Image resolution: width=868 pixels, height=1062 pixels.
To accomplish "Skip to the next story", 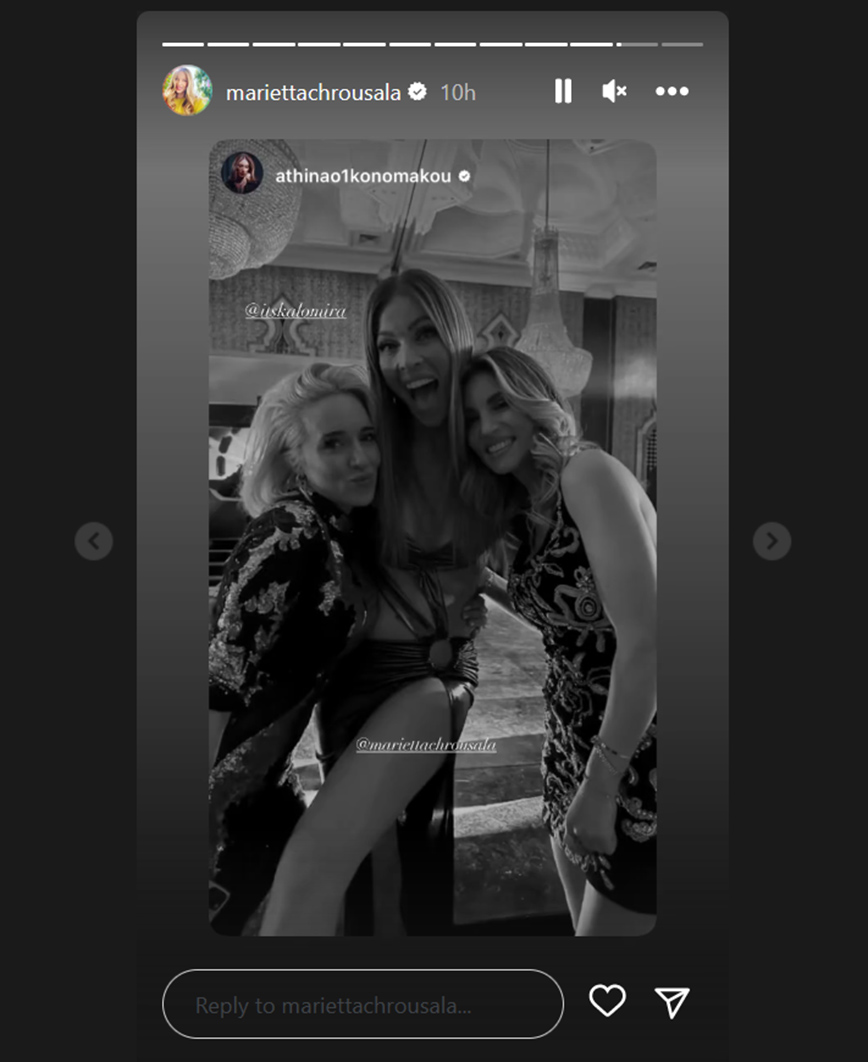I will click(x=772, y=541).
